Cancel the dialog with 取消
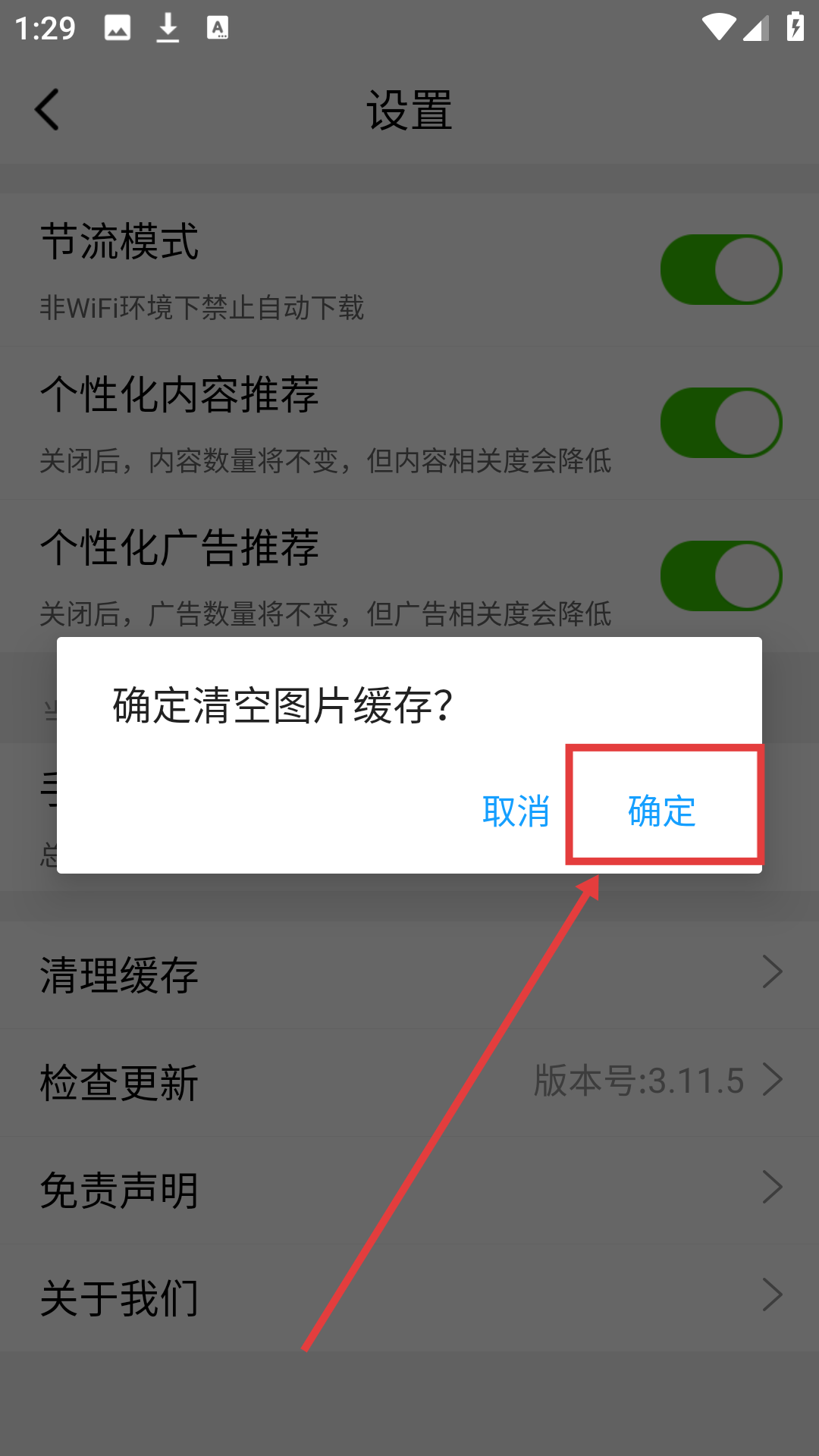This screenshot has height=1456, width=819. [516, 811]
